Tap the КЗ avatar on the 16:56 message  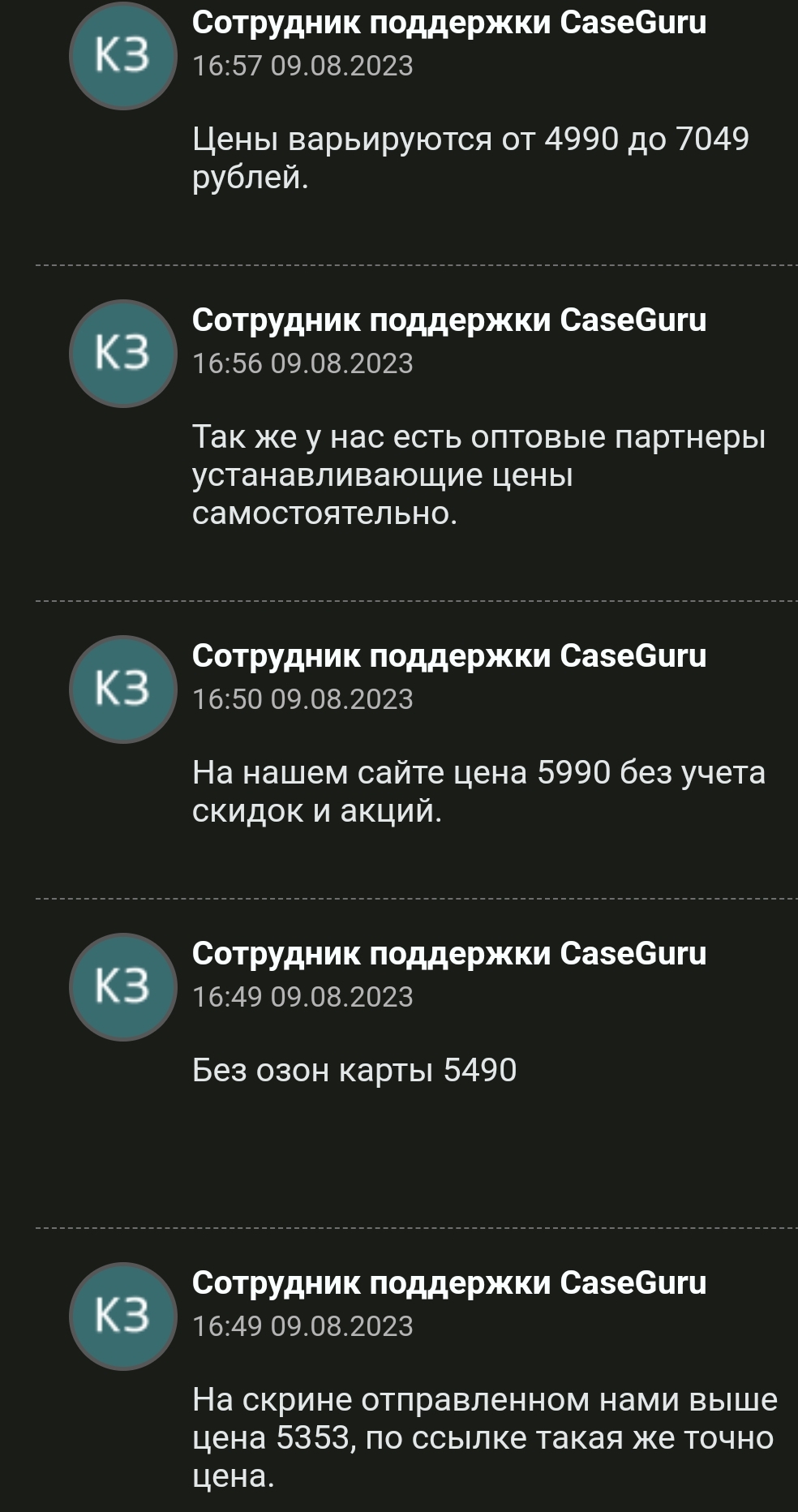[123, 354]
